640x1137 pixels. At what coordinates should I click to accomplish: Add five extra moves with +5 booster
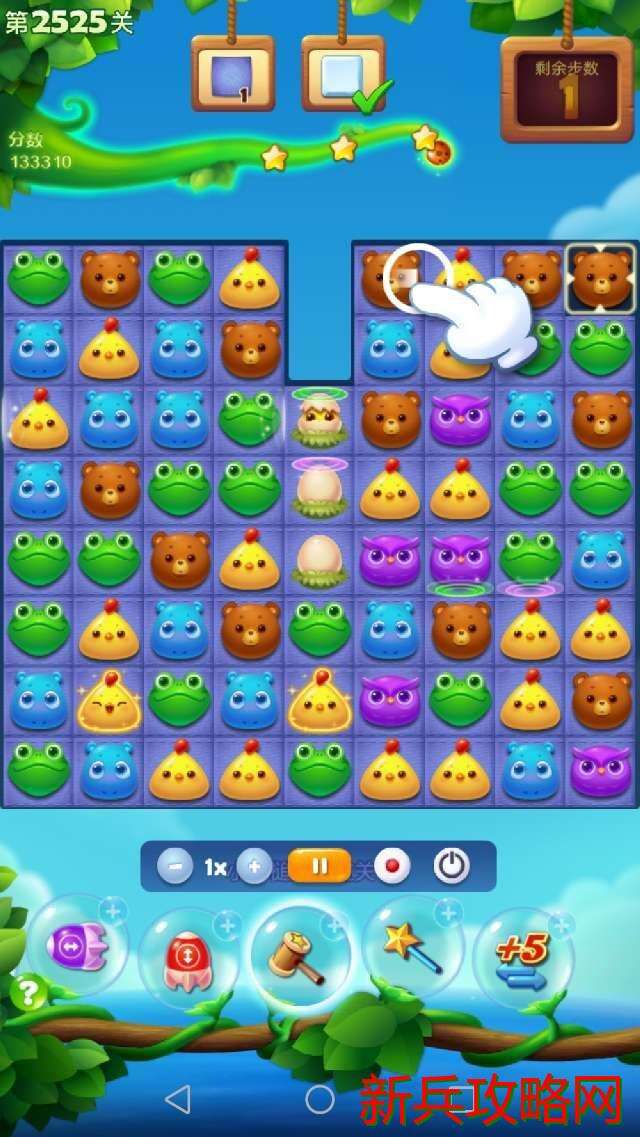523,958
